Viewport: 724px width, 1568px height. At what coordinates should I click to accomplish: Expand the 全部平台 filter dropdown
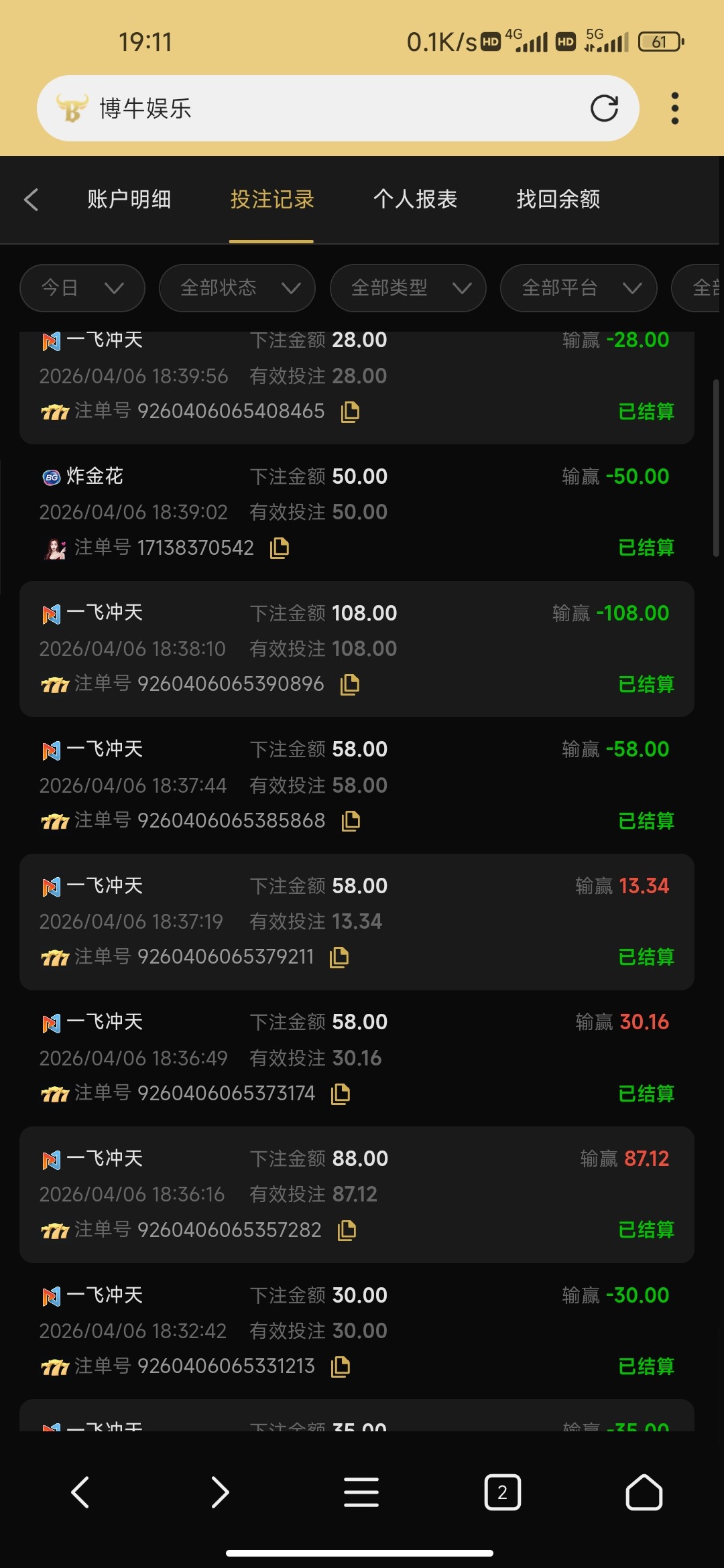(x=579, y=288)
